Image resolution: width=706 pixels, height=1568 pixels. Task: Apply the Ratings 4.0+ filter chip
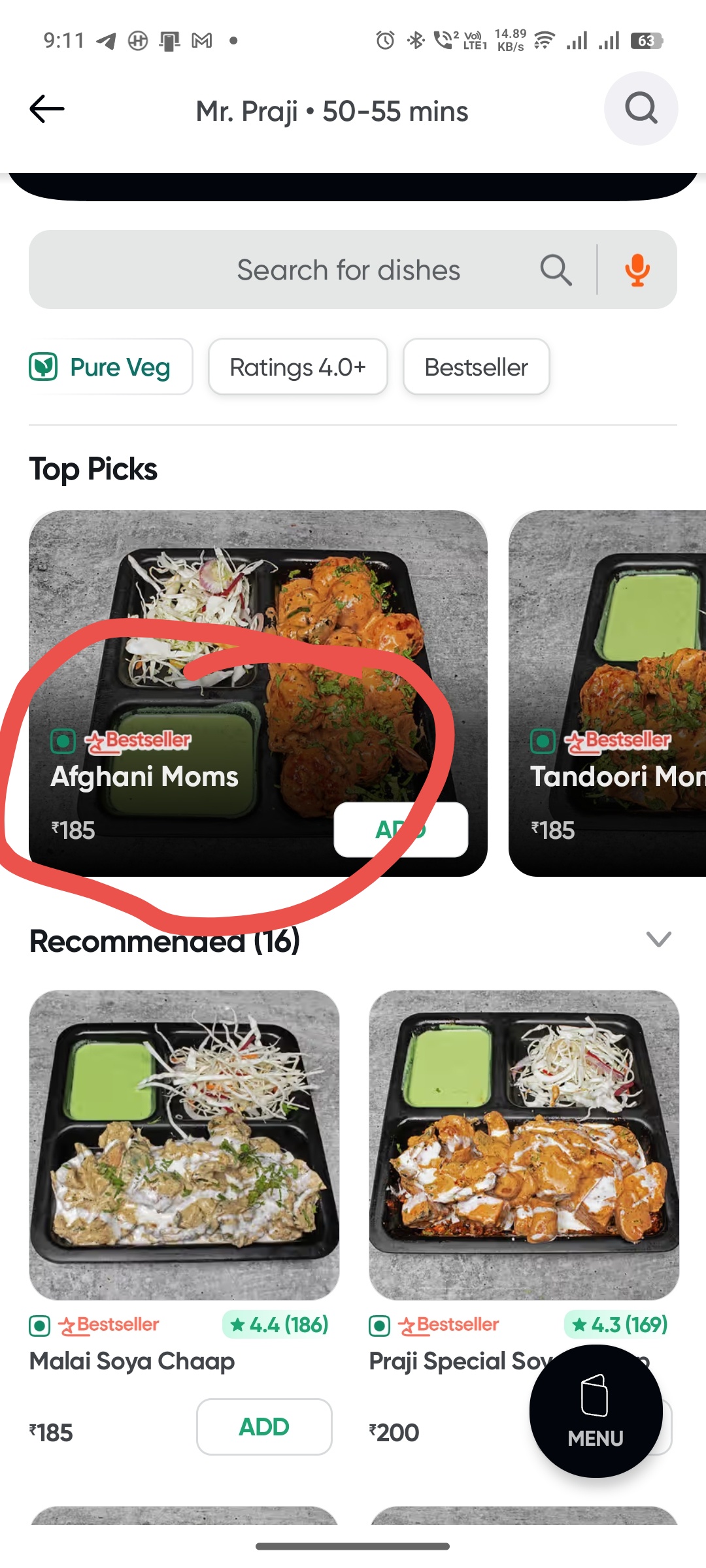pos(297,367)
